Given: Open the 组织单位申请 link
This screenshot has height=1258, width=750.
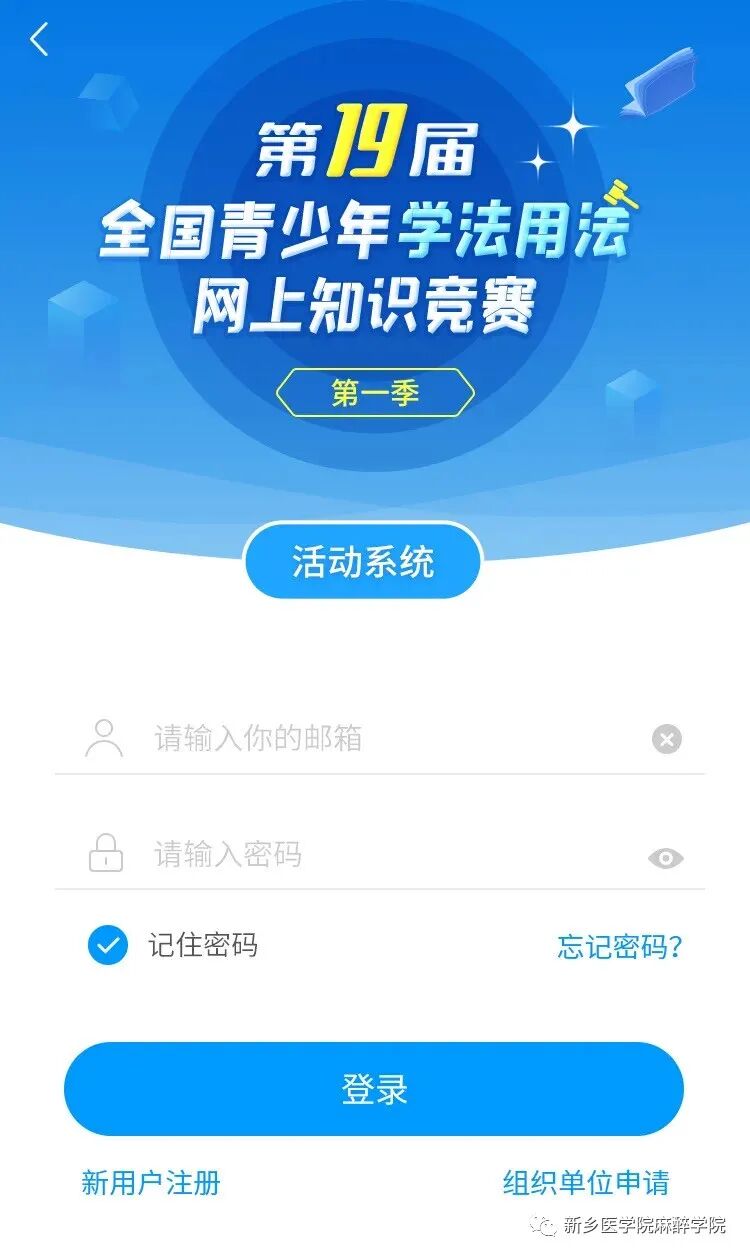Looking at the screenshot, I should pos(585,1183).
